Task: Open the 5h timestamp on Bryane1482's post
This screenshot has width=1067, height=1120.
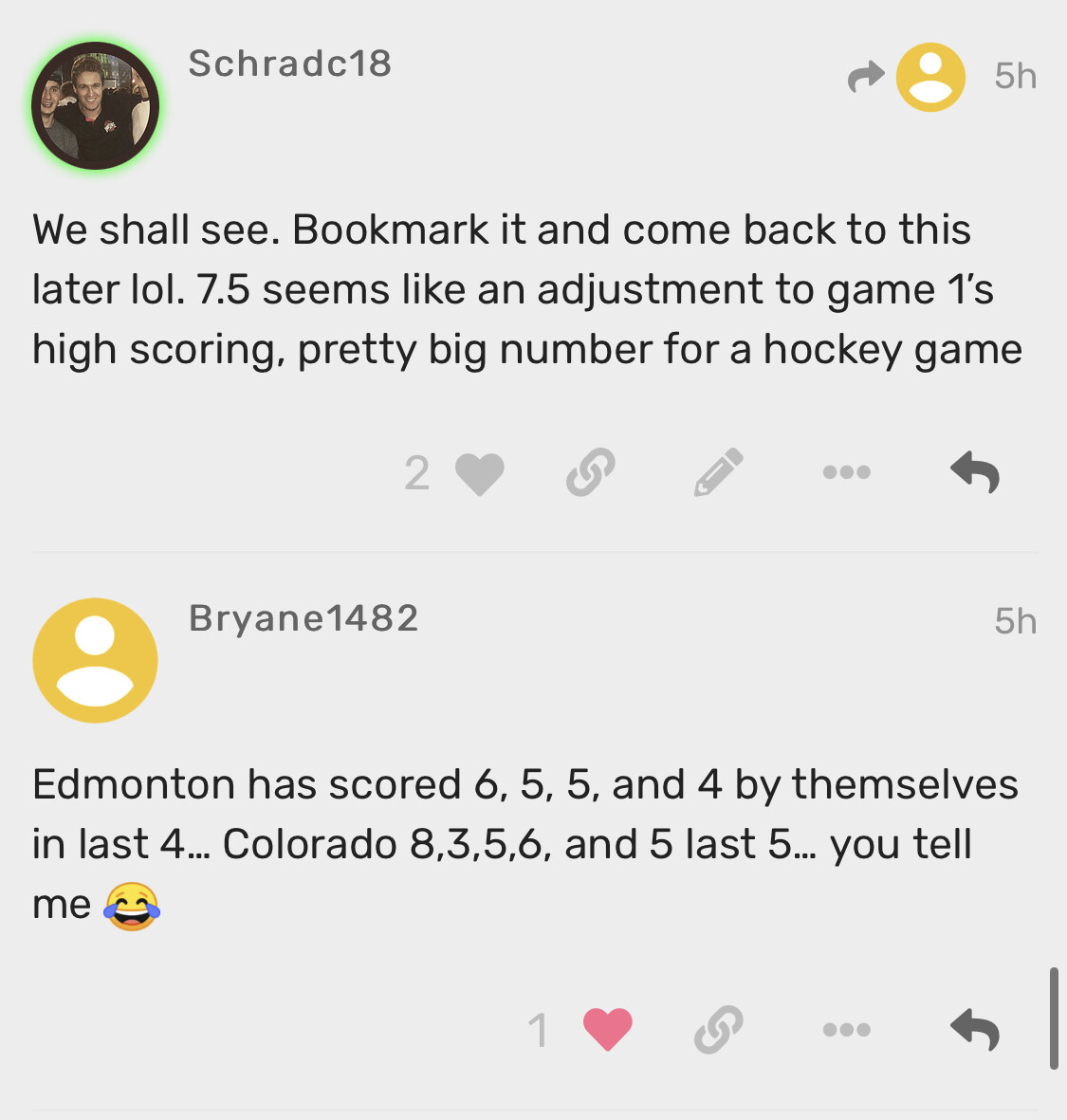Action: coord(1015,621)
